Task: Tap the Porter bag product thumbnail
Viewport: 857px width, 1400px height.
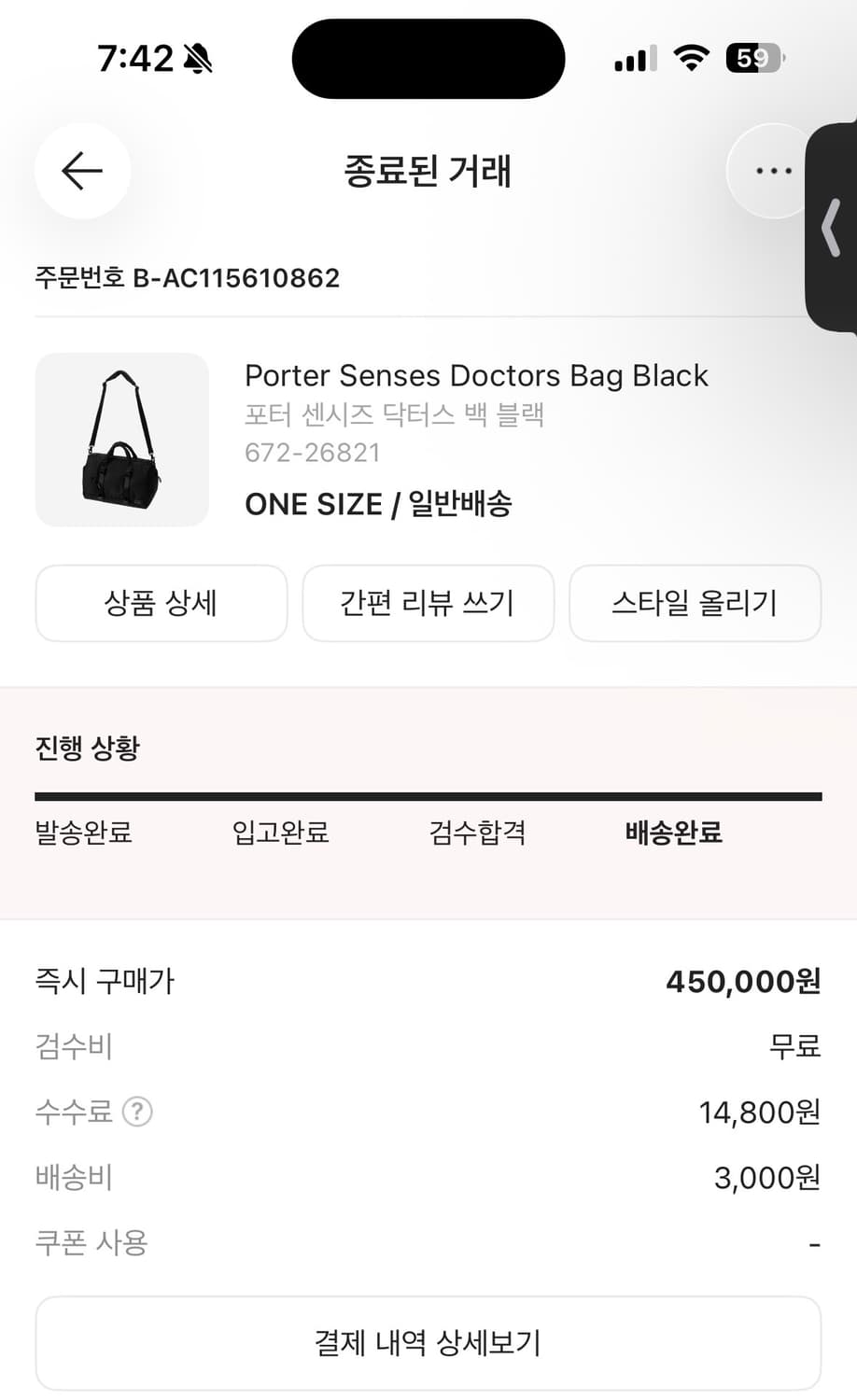Action: coord(121,439)
